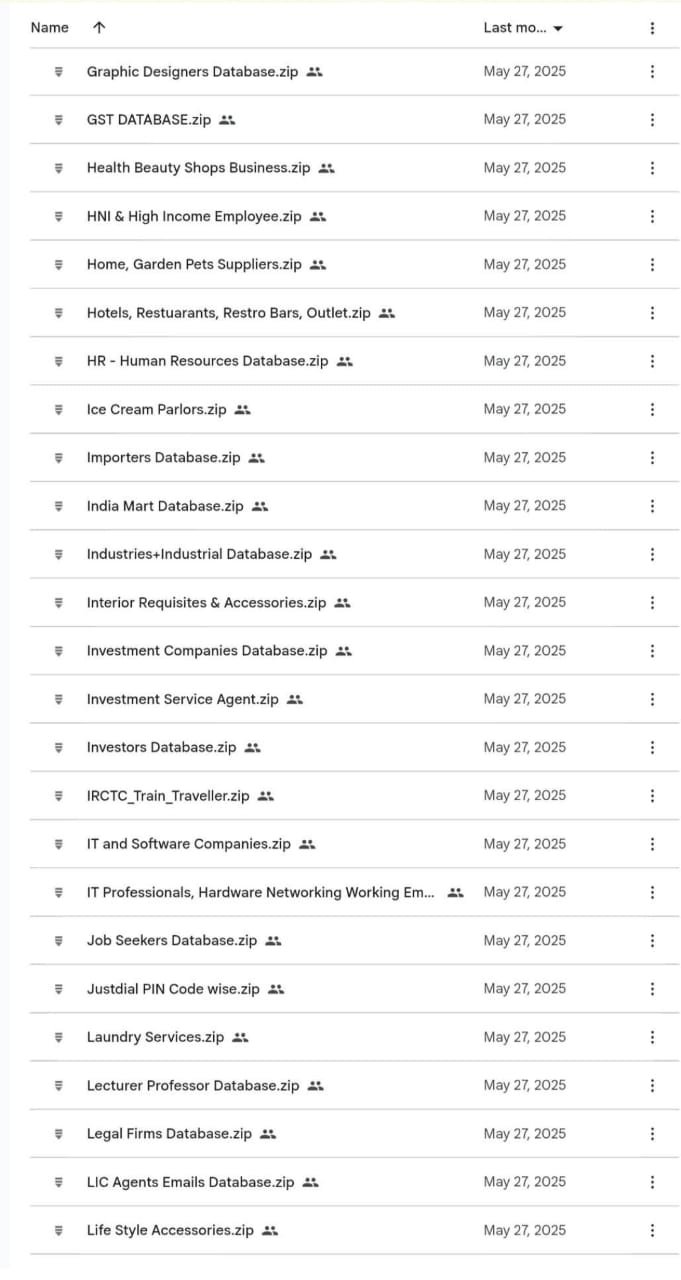Open the options menu for Legal Firms Database.zip
This screenshot has height=1280, width=681.
point(652,1134)
